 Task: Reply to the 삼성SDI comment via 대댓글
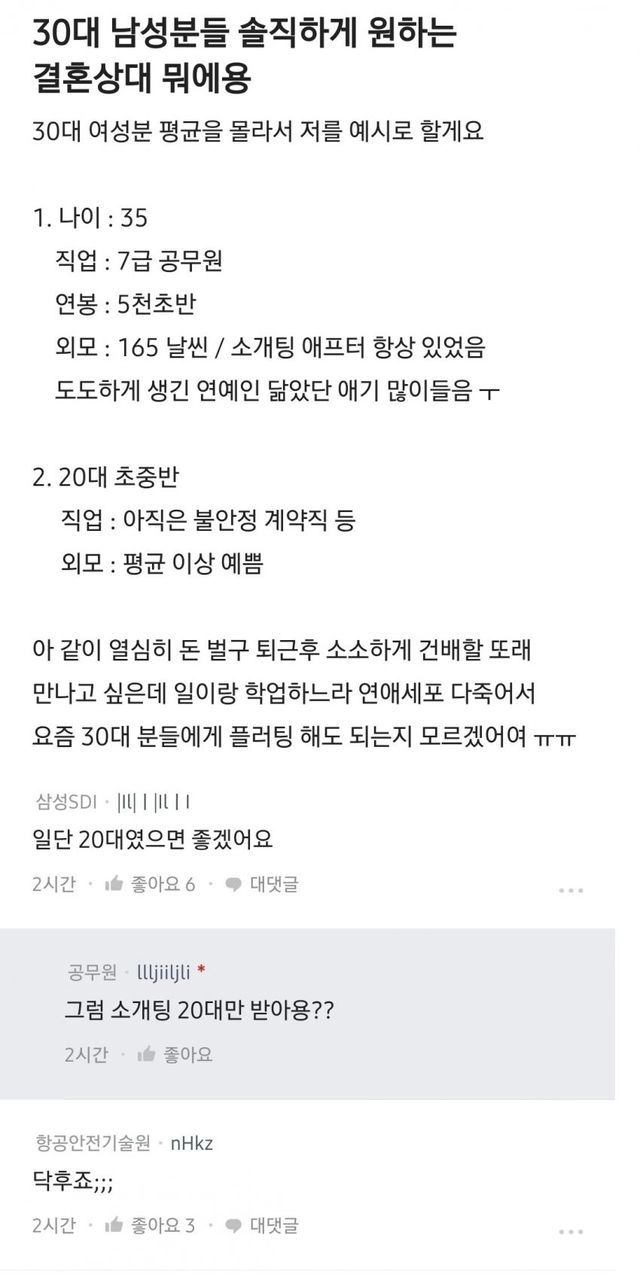[262, 884]
